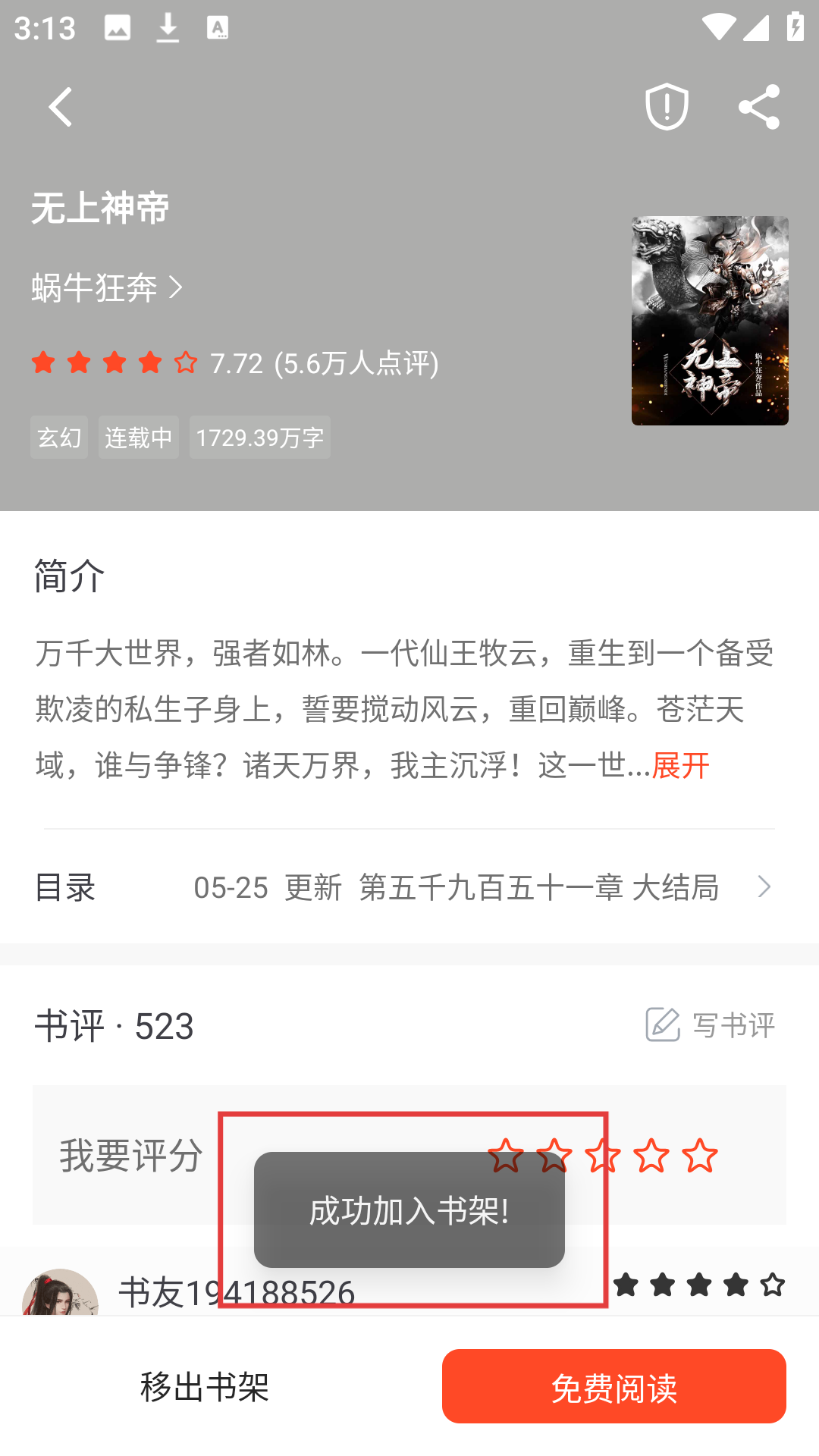The image size is (819, 1456).
Task: Expand the full 简介 with 展开
Action: (x=680, y=766)
